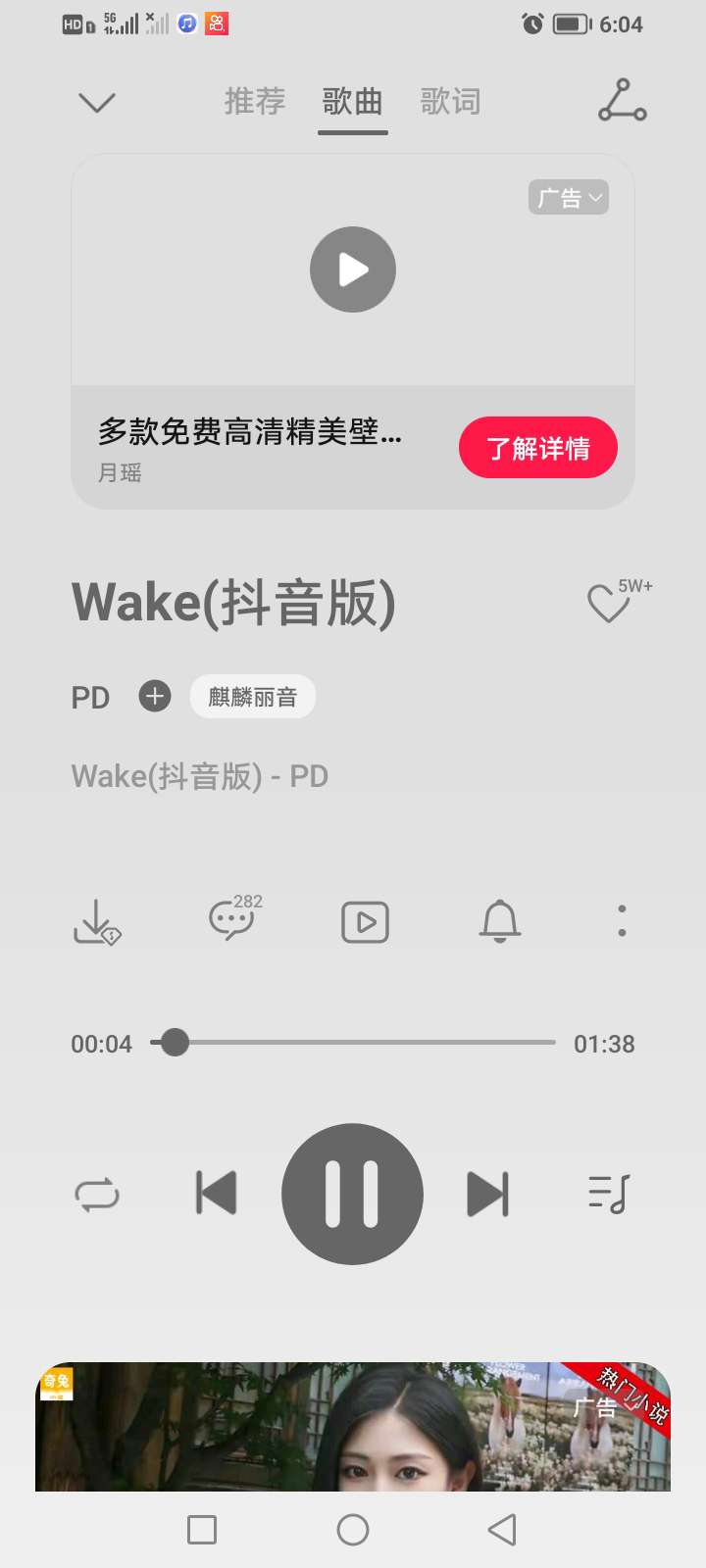Open the 麒麟丽音 chip

252,697
